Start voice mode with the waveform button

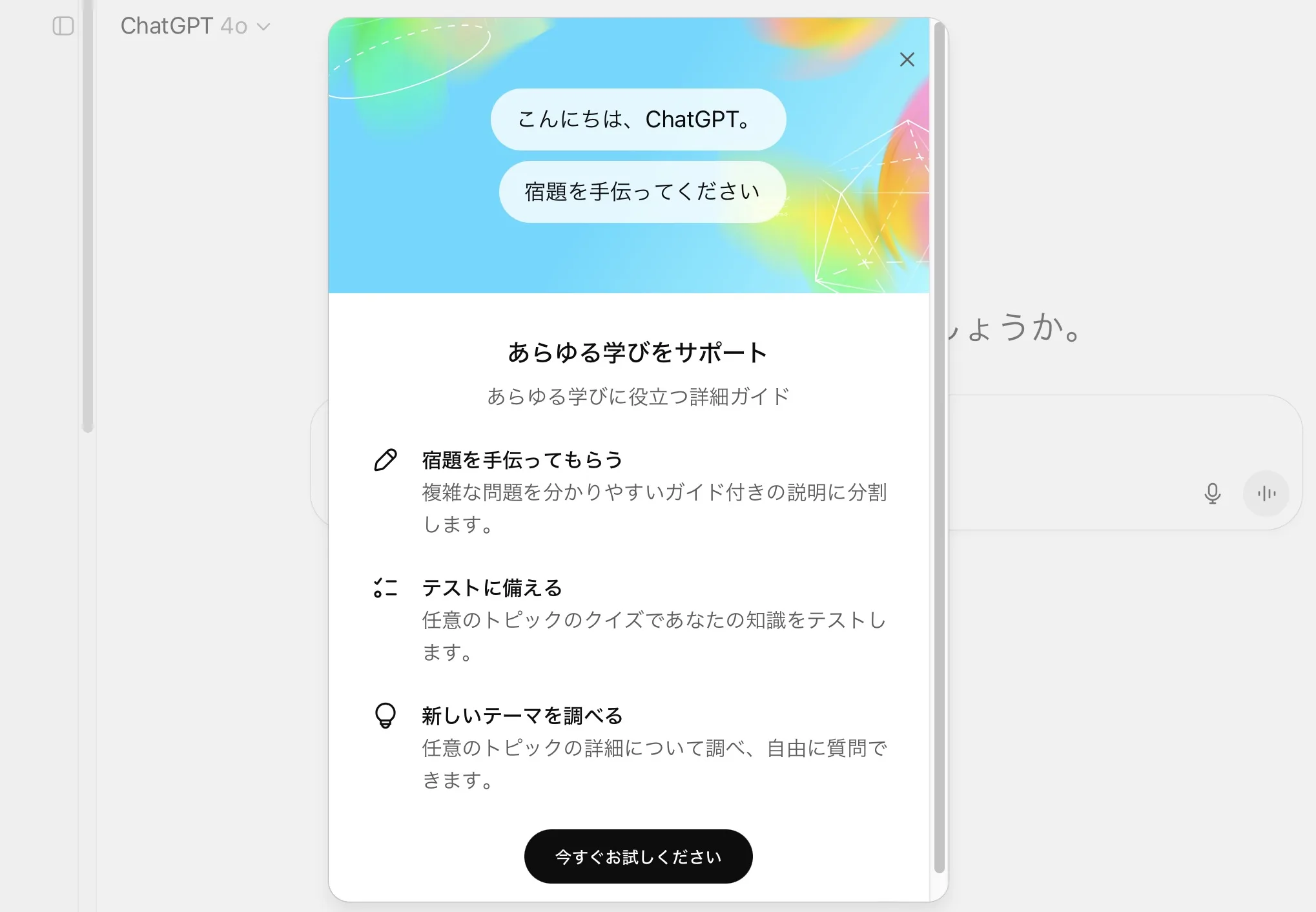tap(1266, 493)
